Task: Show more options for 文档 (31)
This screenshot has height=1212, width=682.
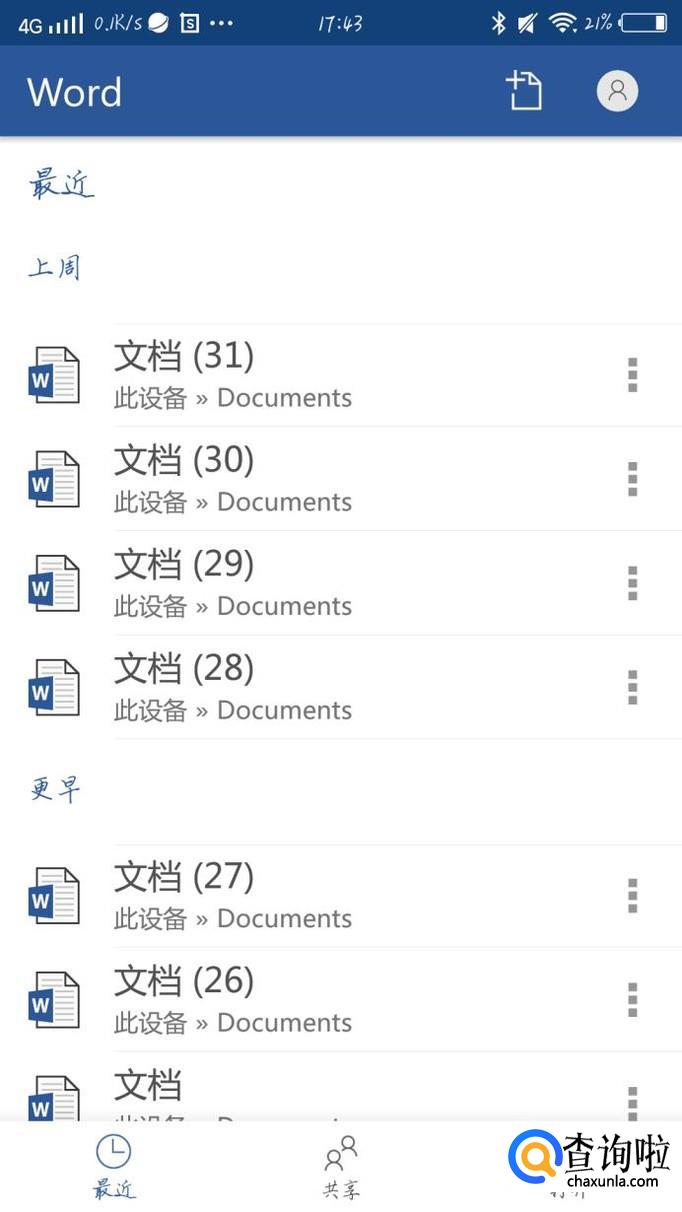Action: pyautogui.click(x=632, y=375)
